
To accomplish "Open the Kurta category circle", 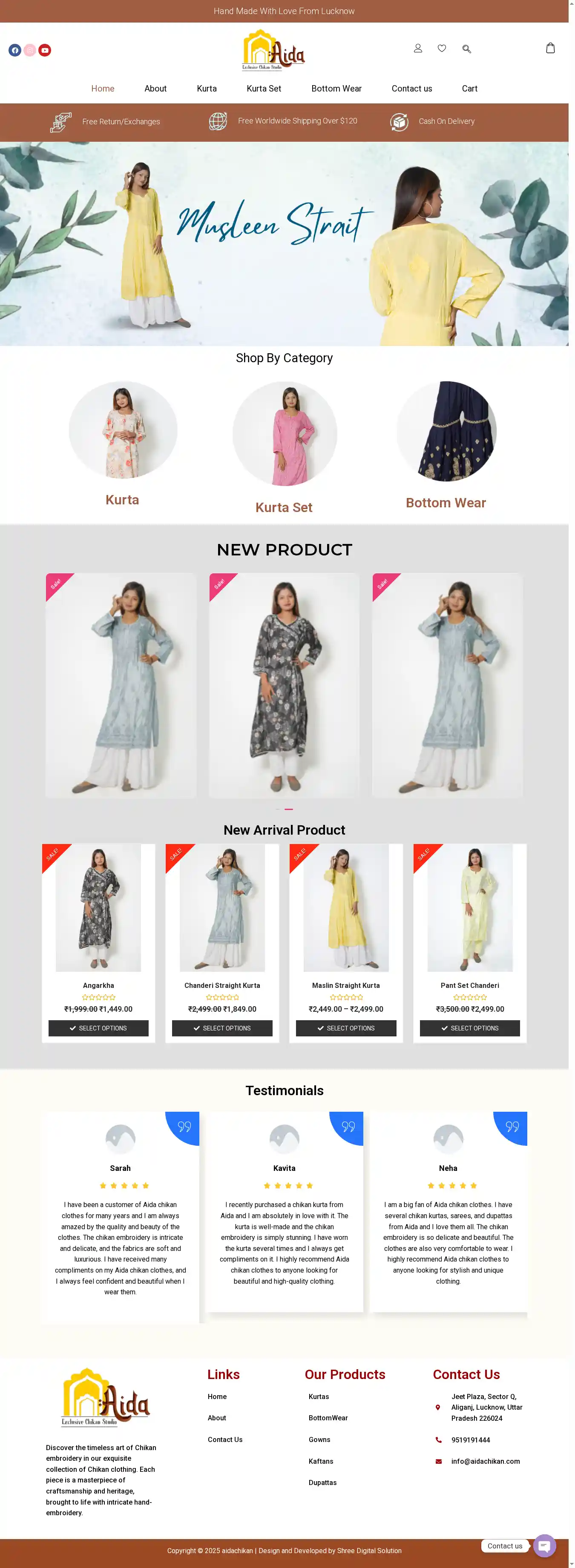I will (122, 430).
